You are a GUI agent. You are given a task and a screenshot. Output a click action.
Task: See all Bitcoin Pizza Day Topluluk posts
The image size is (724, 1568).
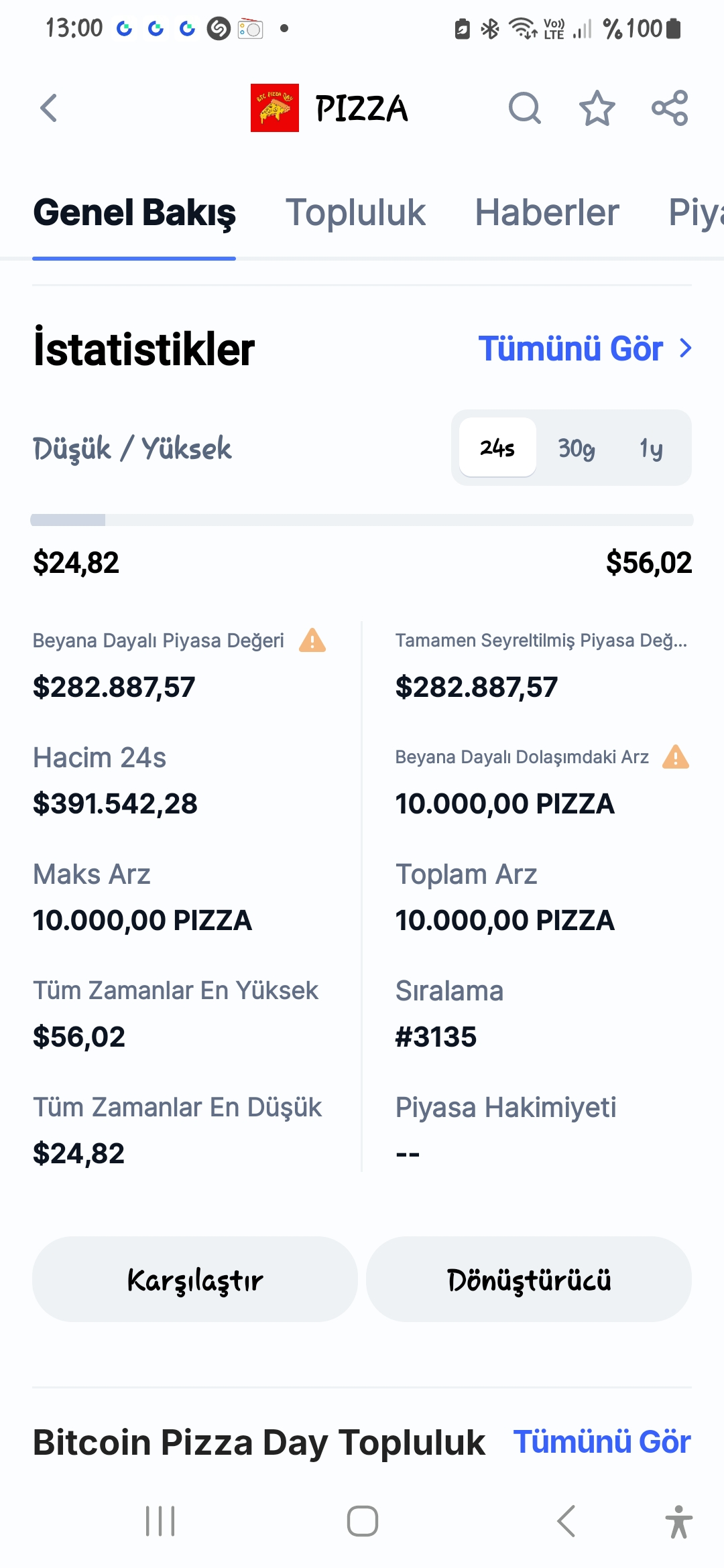tap(601, 1442)
